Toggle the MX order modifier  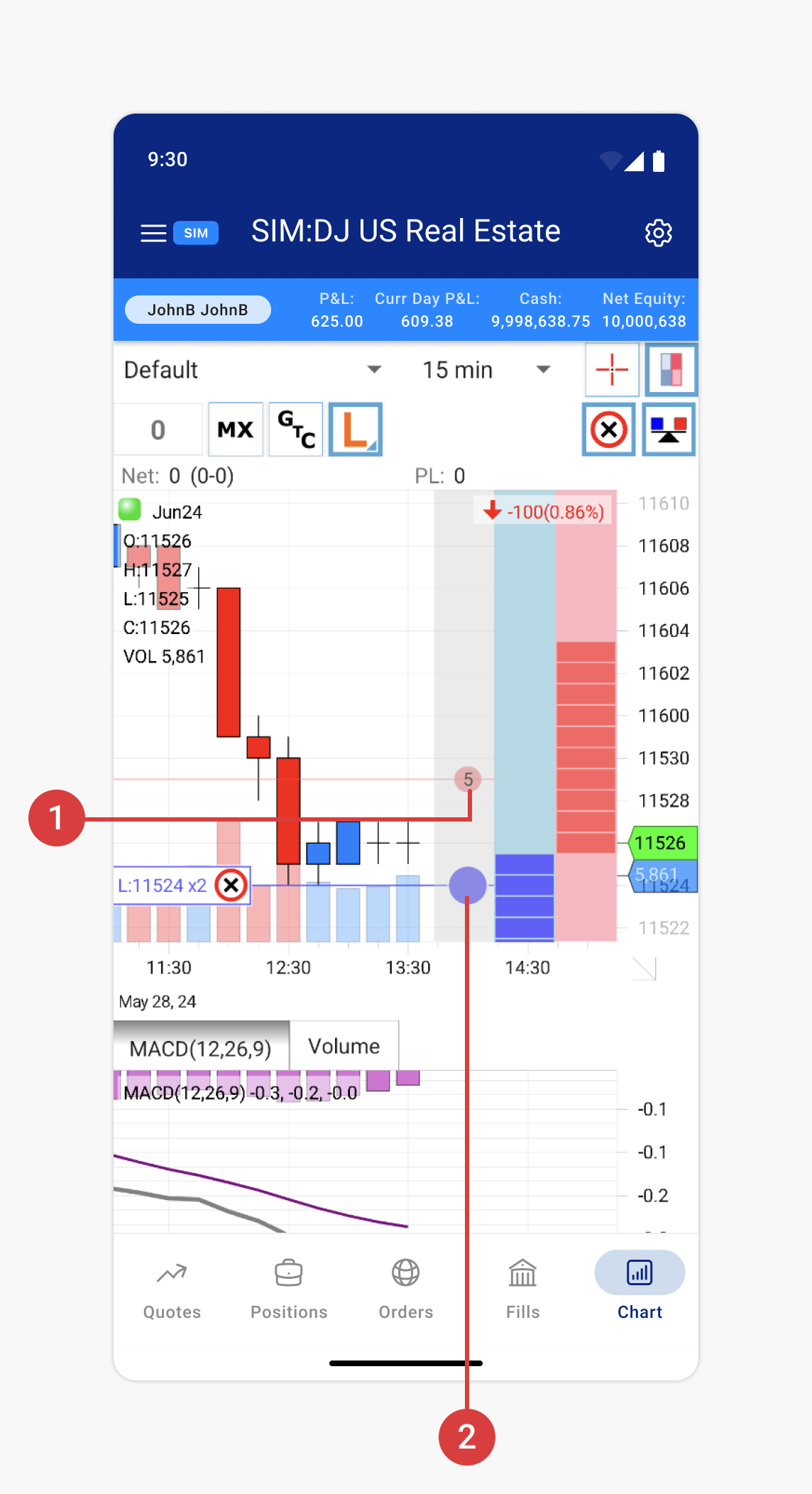click(235, 429)
